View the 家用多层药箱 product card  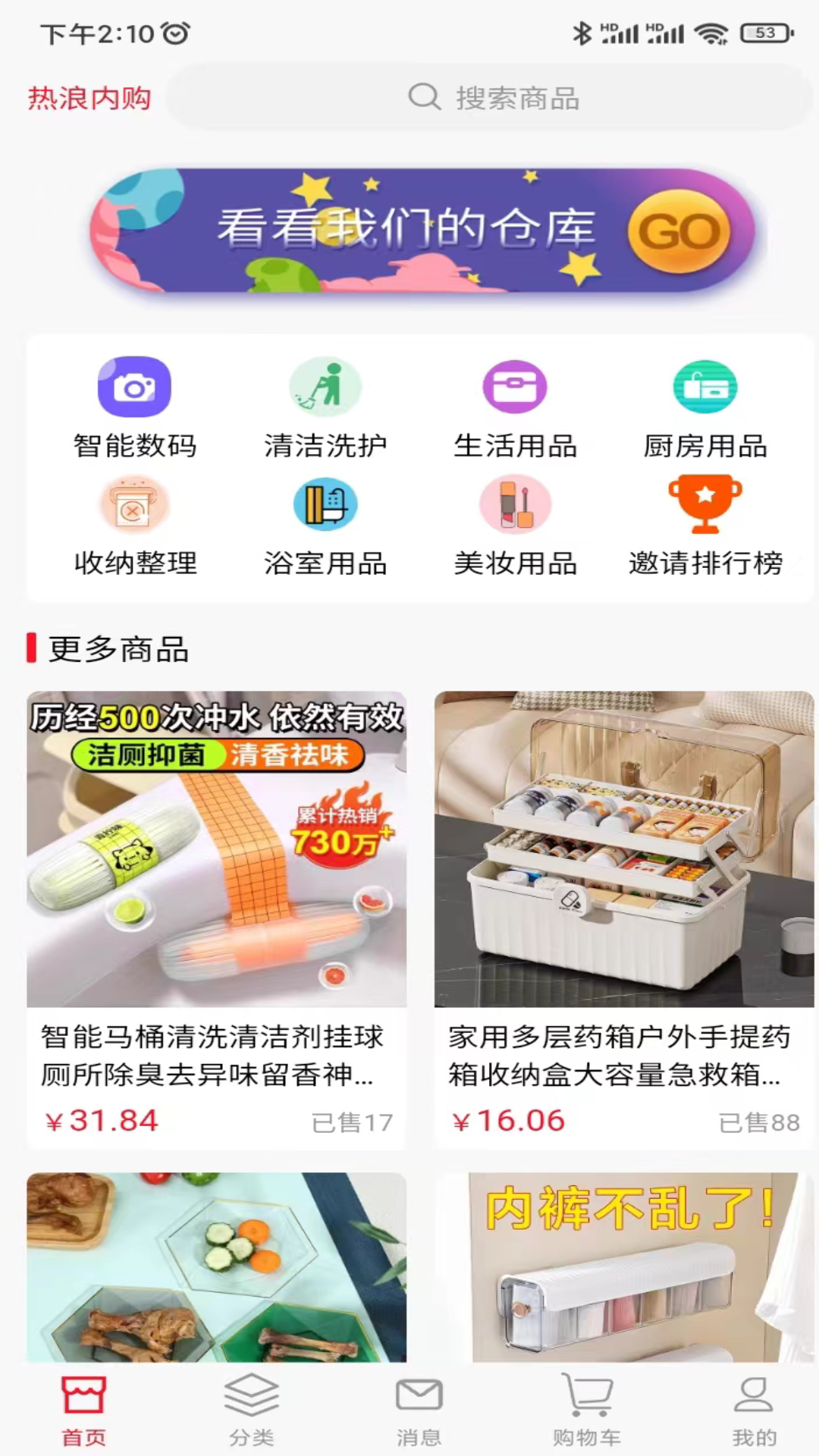click(623, 919)
